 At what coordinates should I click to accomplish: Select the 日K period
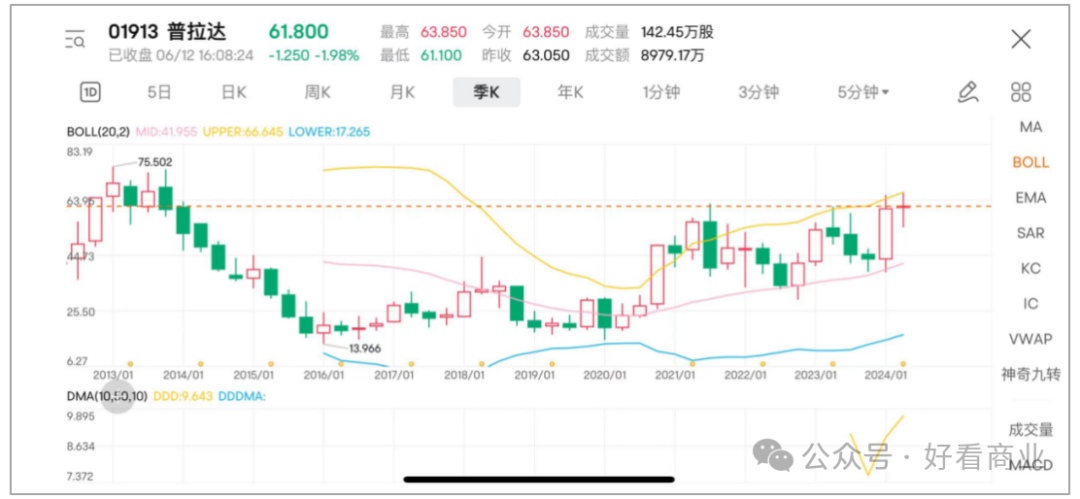tap(234, 92)
